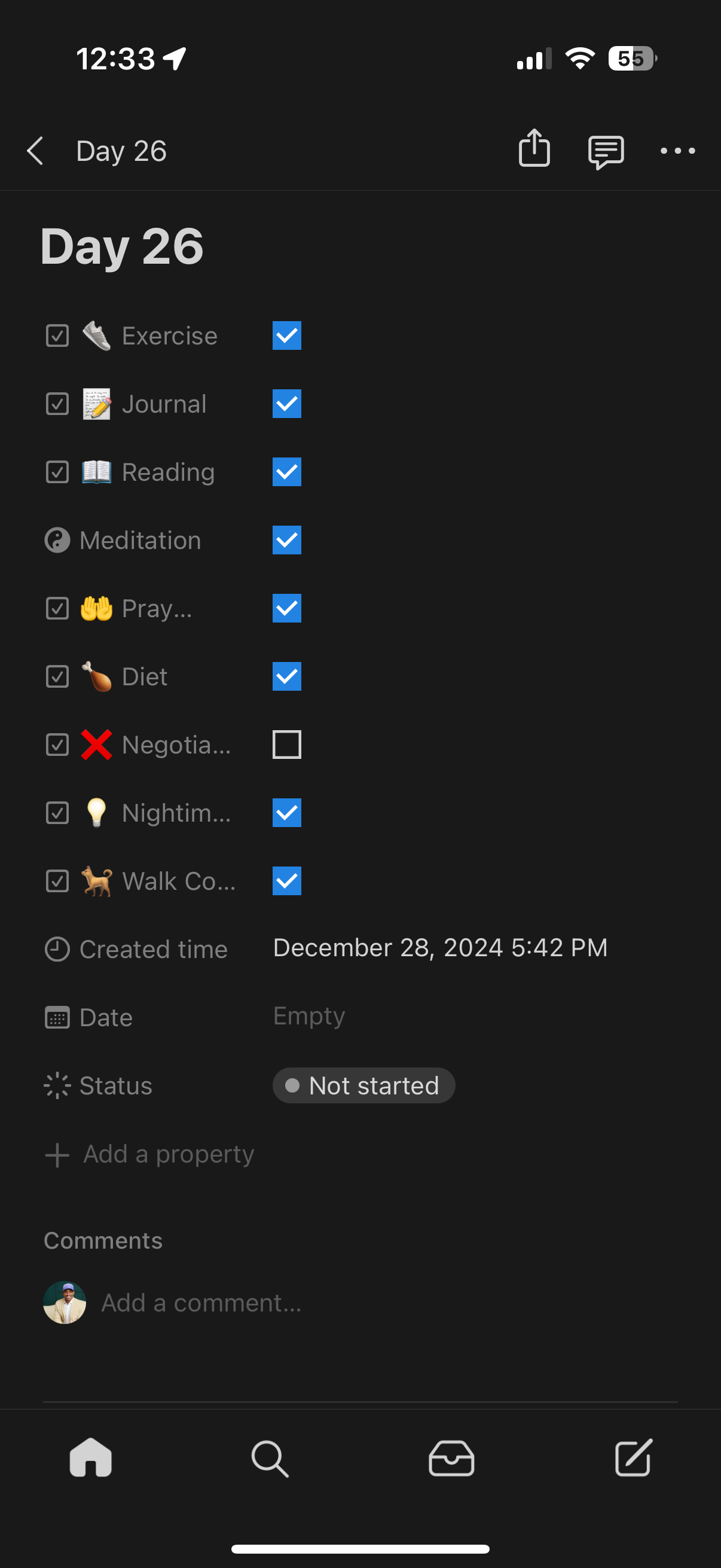
Task: Navigate back using the left chevron
Action: click(35, 150)
